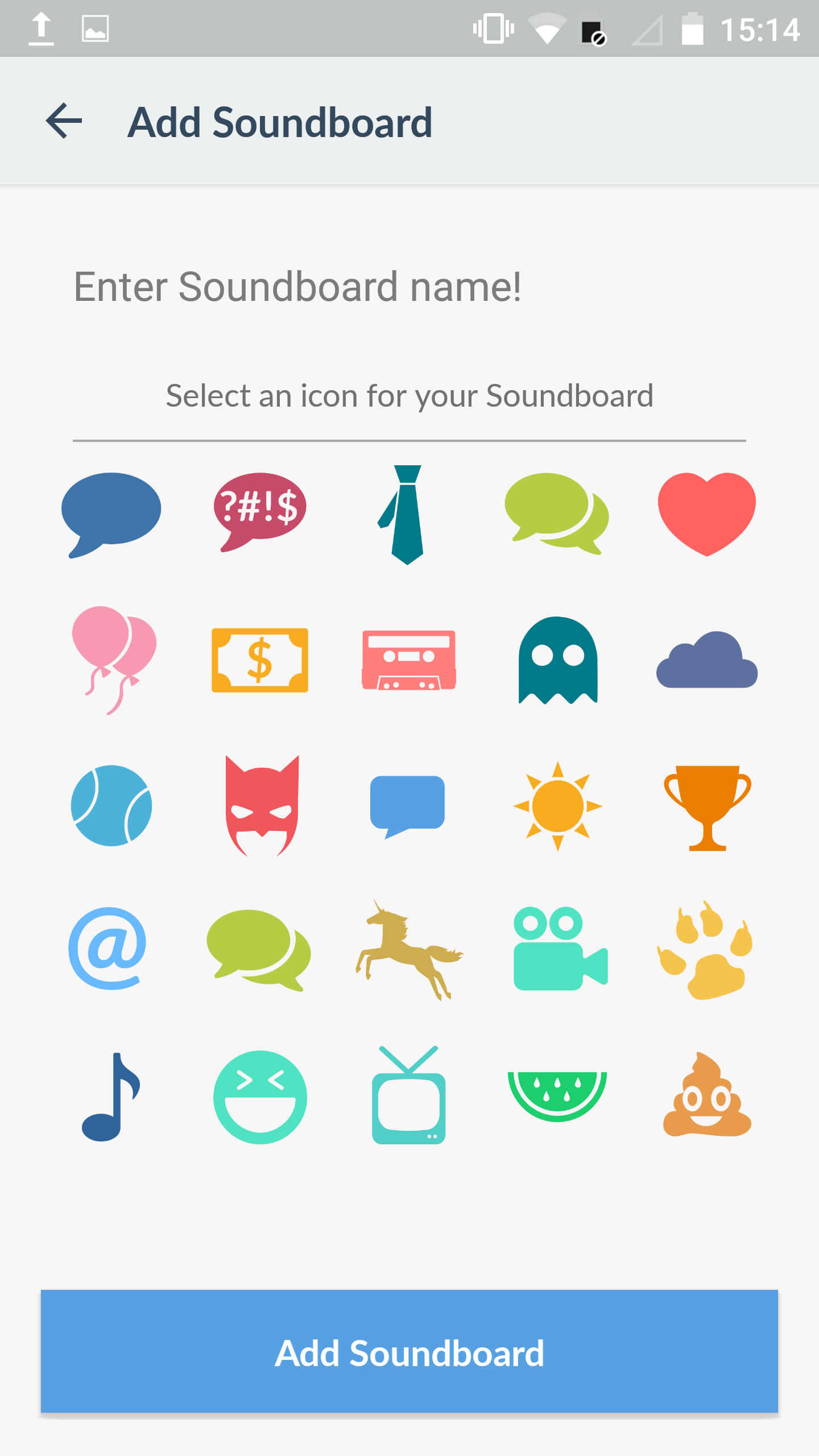Pick the dark blue music note icon
The height and width of the screenshot is (1456, 819).
click(x=111, y=1096)
